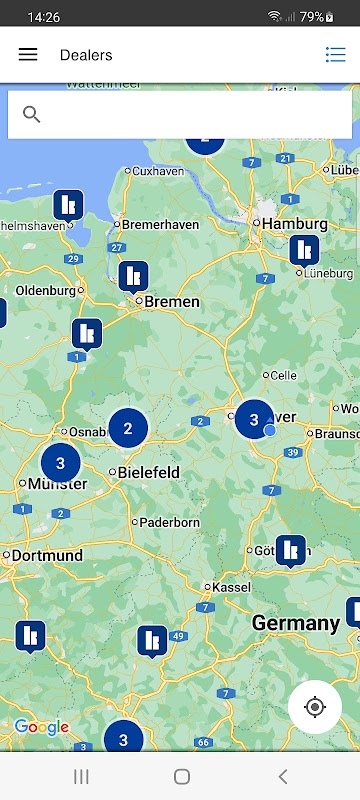Select dealer marker beside highway 49
The height and width of the screenshot is (800, 360).
click(152, 642)
